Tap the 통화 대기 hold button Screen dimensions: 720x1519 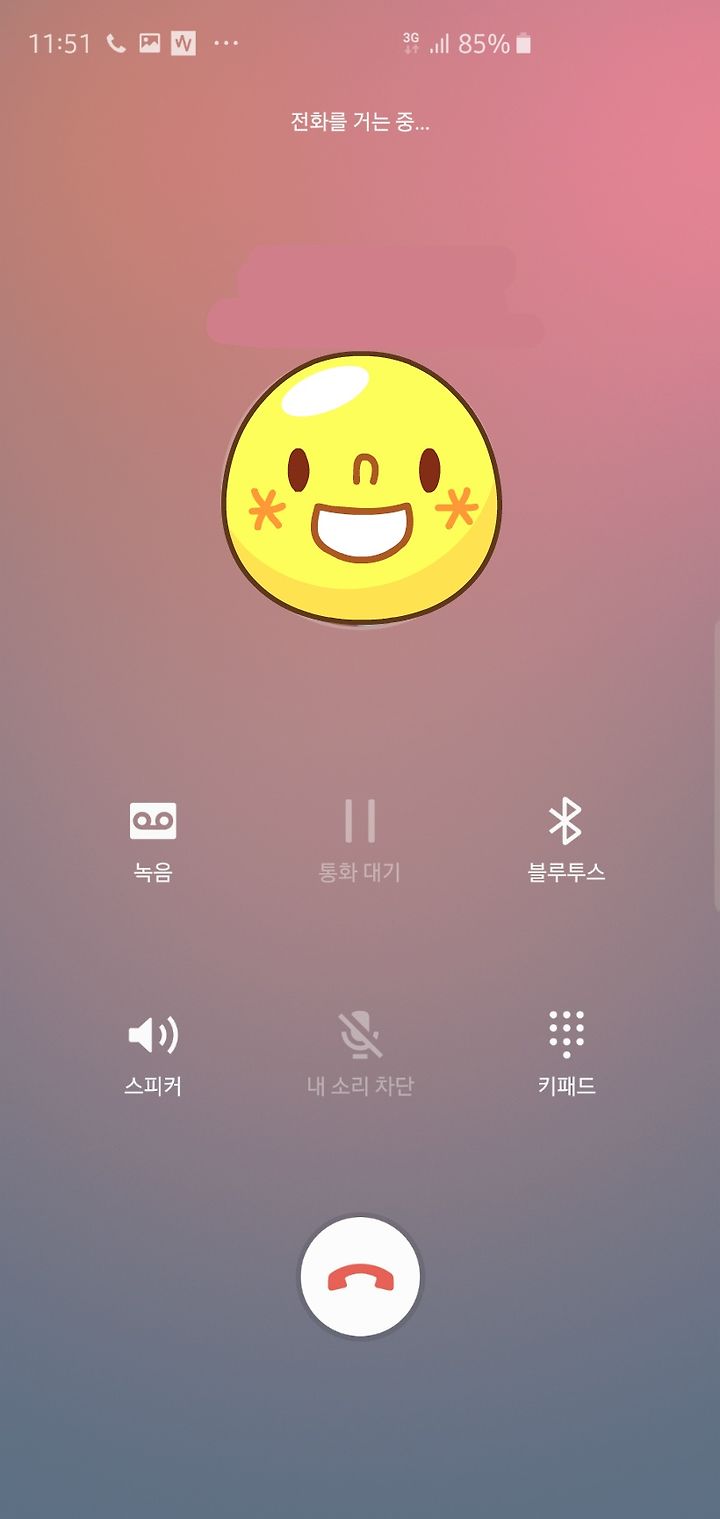coord(360,841)
